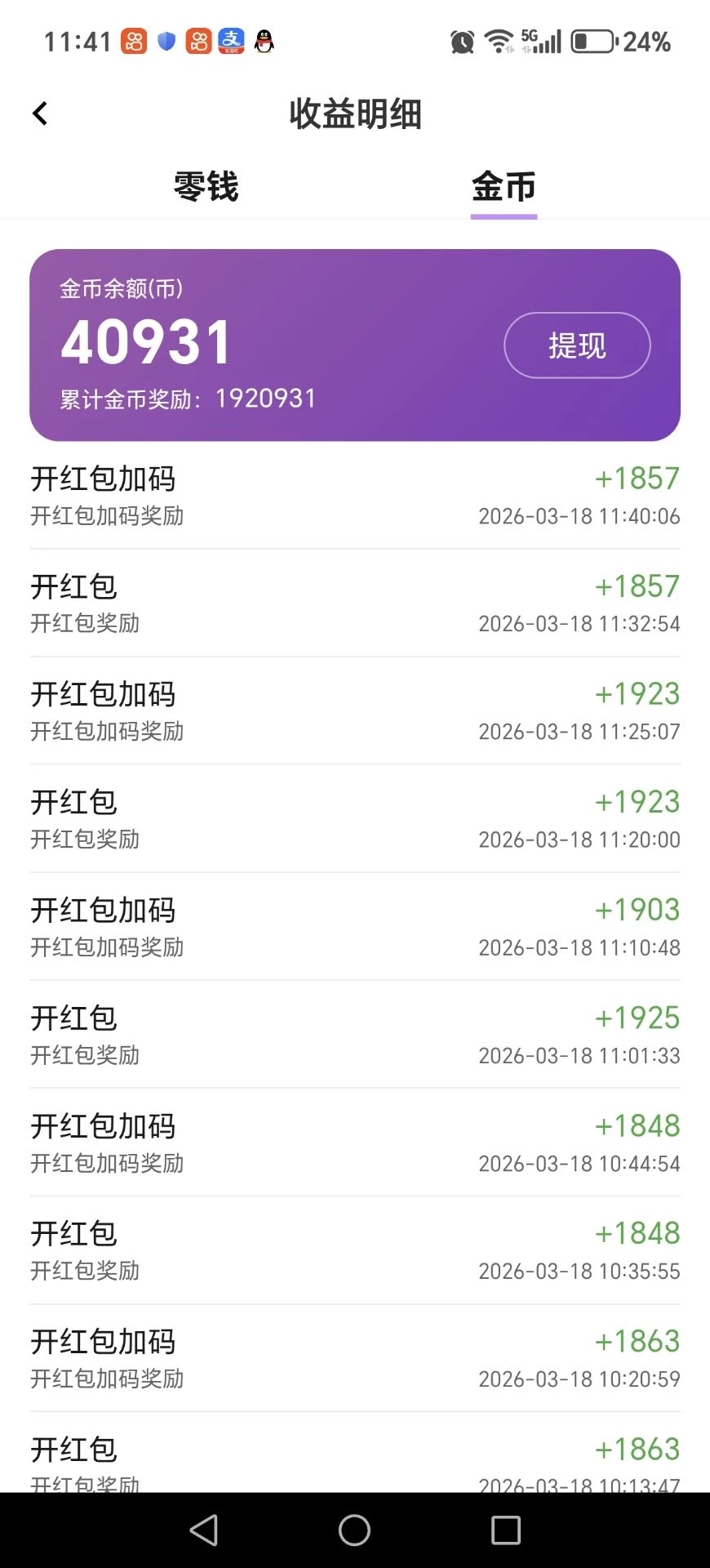Switch to the 零钱 tab
This screenshot has height=1568, width=710.
pos(206,187)
